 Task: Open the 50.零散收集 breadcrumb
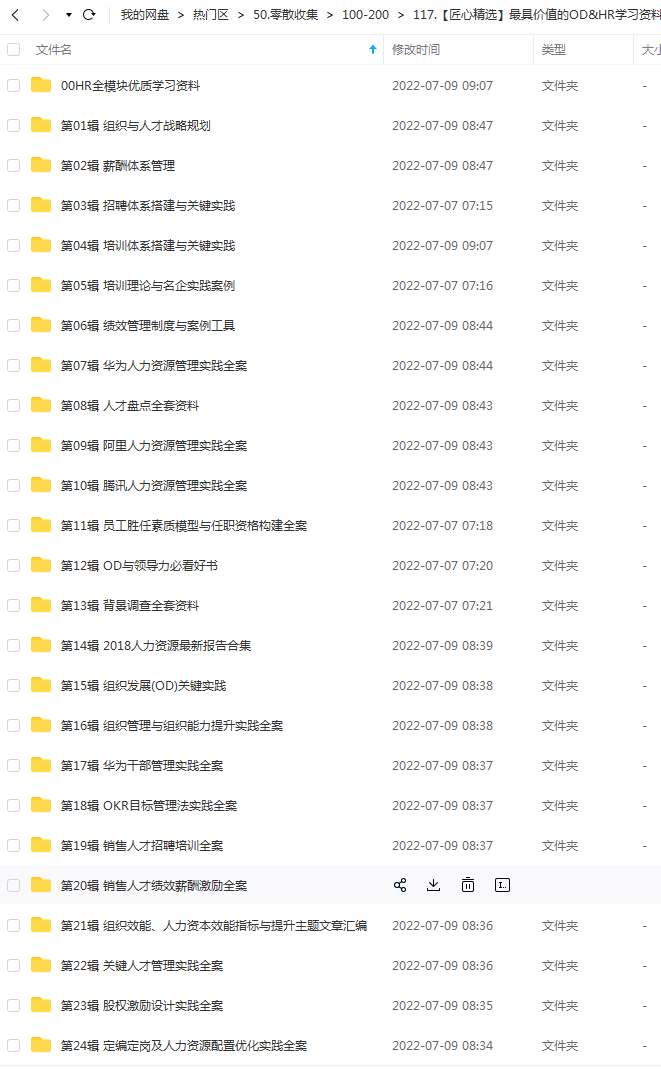coord(286,14)
